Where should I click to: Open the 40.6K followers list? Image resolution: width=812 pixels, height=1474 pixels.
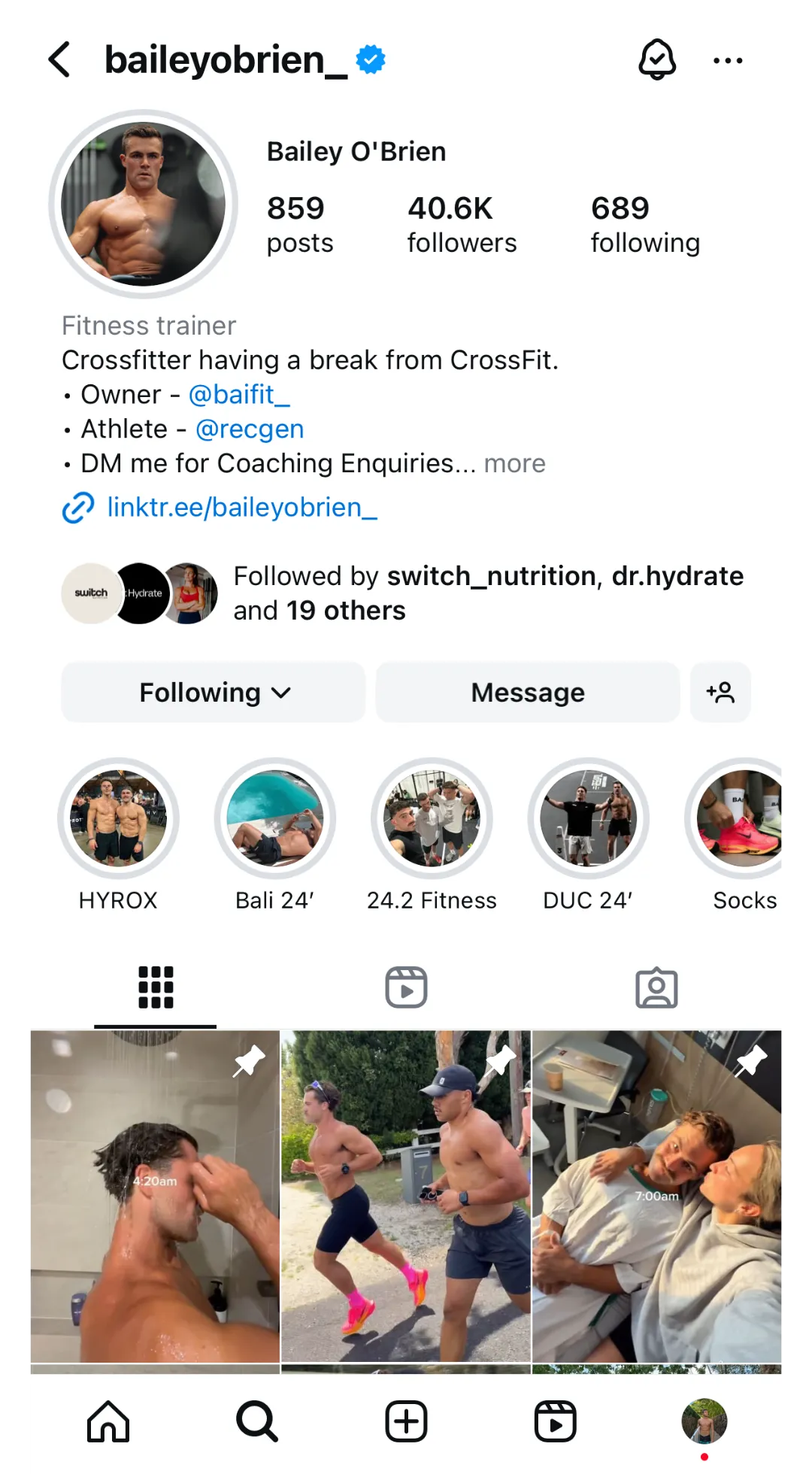coord(462,224)
